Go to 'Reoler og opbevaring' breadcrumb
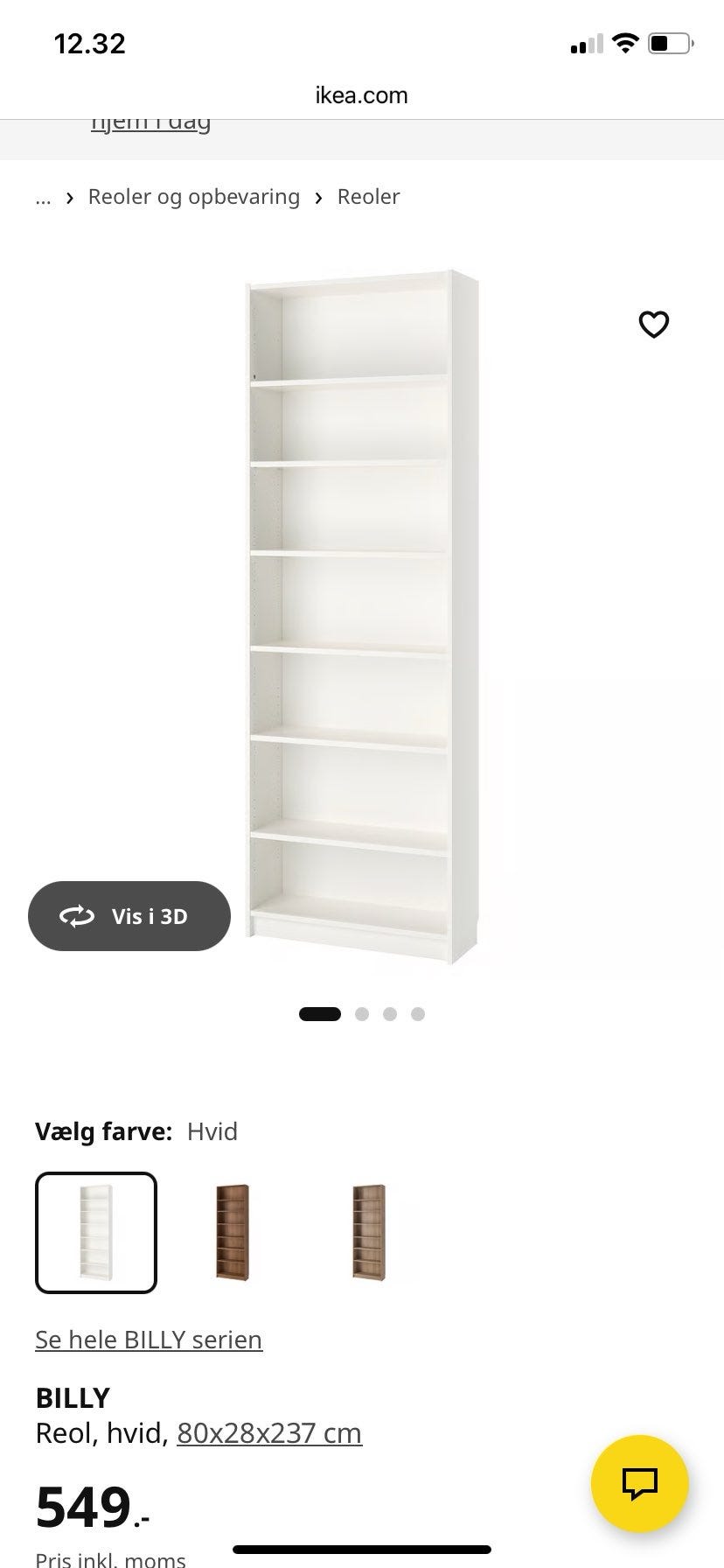724x1568 pixels. point(194,197)
